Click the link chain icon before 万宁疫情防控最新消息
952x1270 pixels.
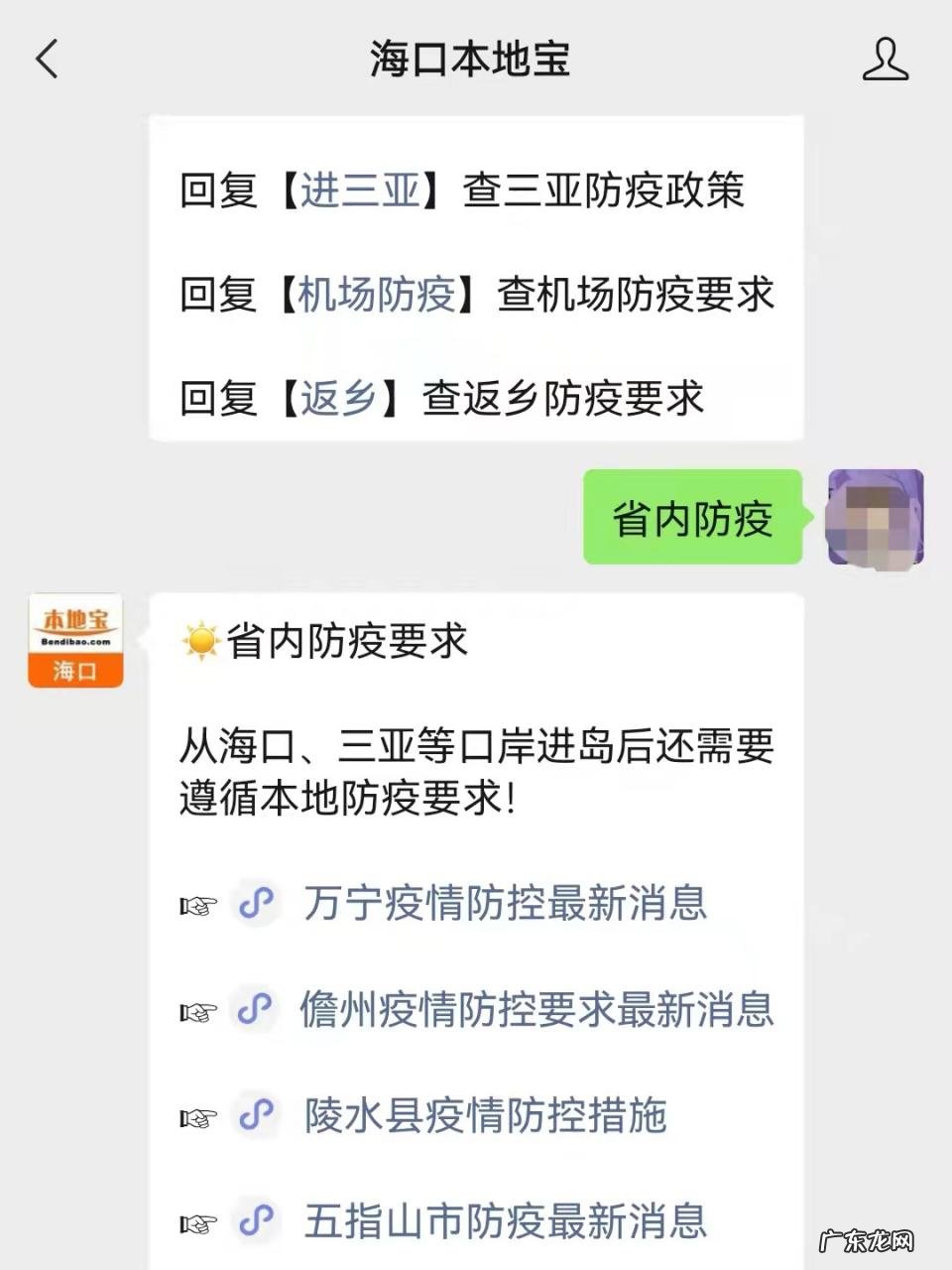click(256, 903)
